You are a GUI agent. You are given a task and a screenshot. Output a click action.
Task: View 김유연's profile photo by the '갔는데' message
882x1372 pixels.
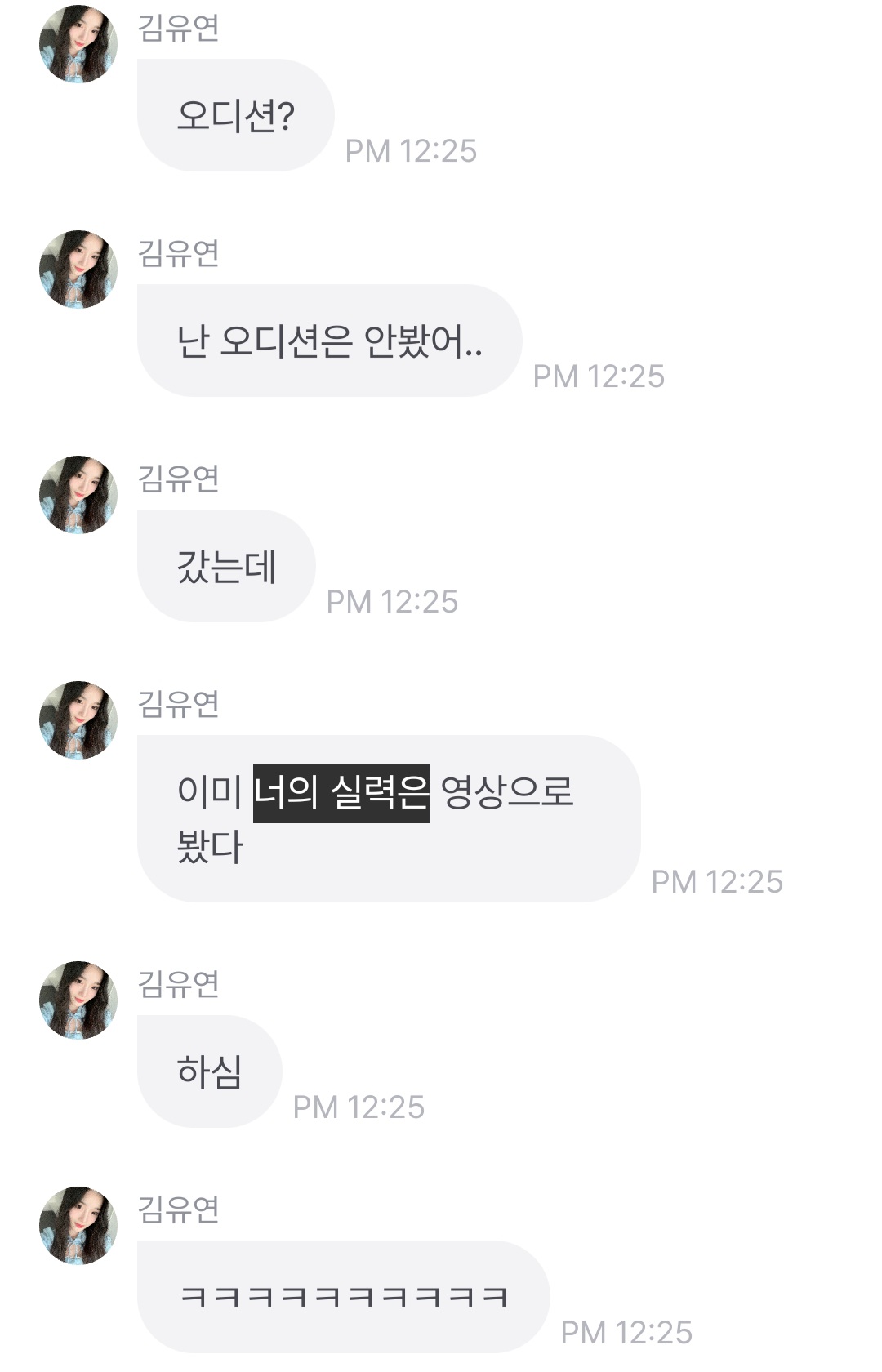(x=78, y=495)
